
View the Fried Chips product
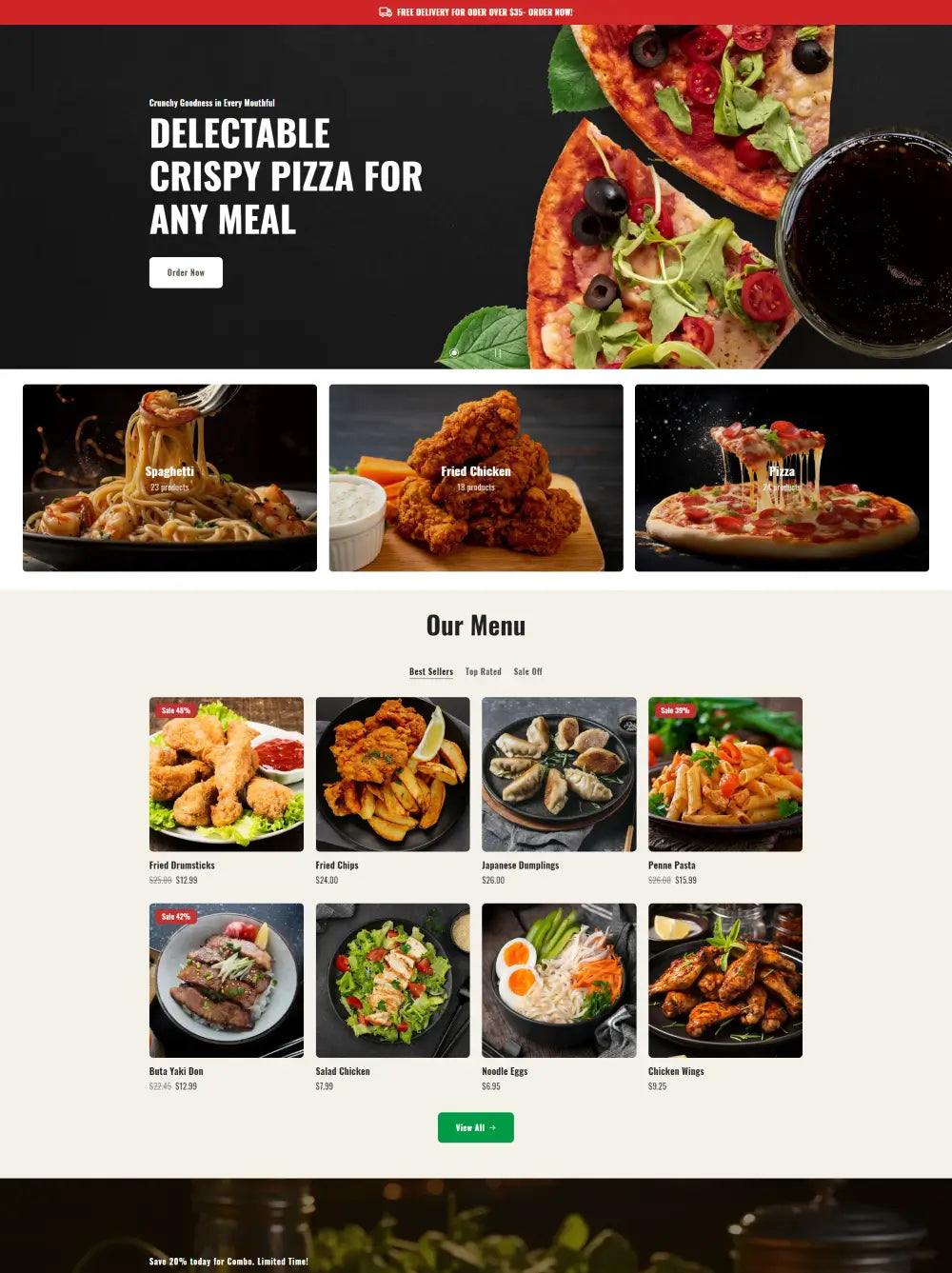pos(392,774)
